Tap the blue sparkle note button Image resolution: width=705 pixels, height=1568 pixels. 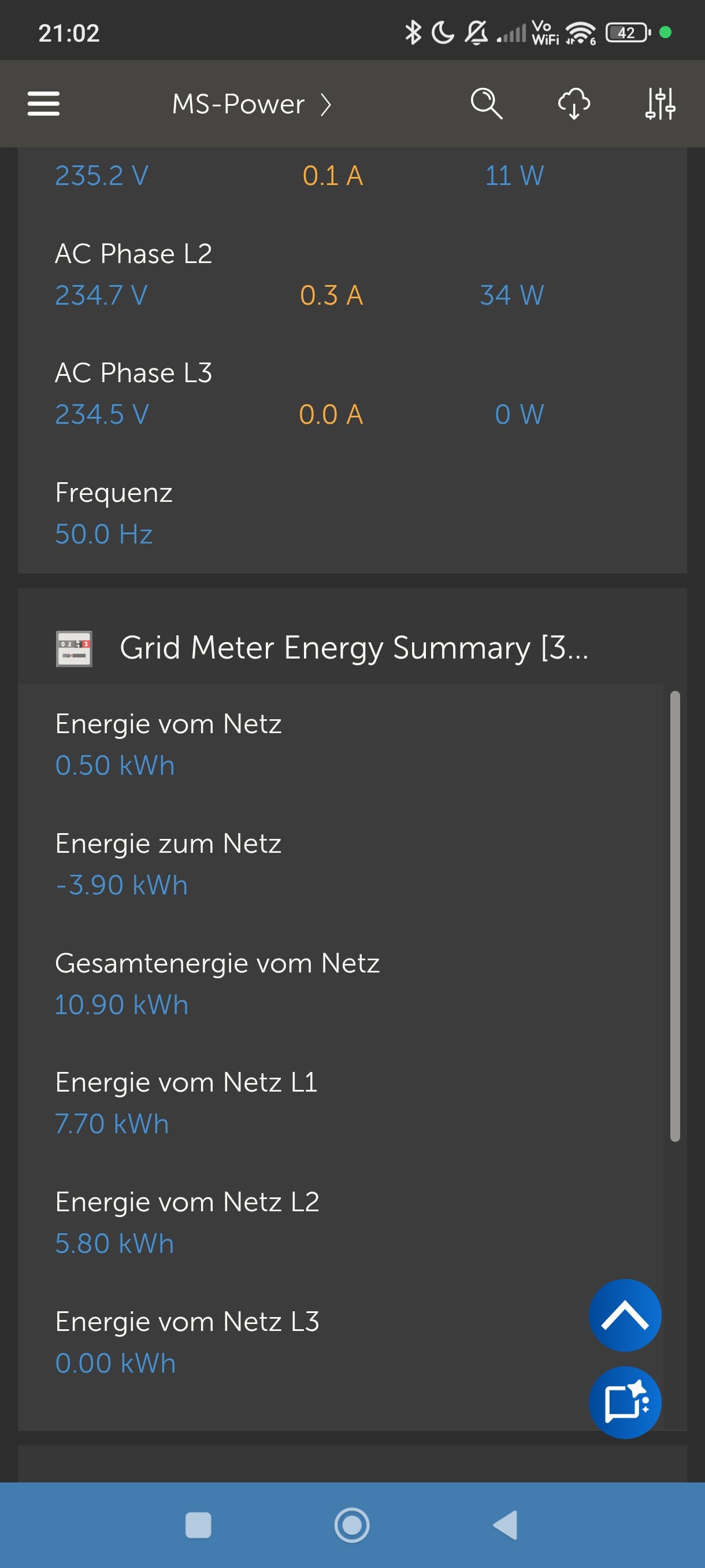pyautogui.click(x=625, y=1402)
